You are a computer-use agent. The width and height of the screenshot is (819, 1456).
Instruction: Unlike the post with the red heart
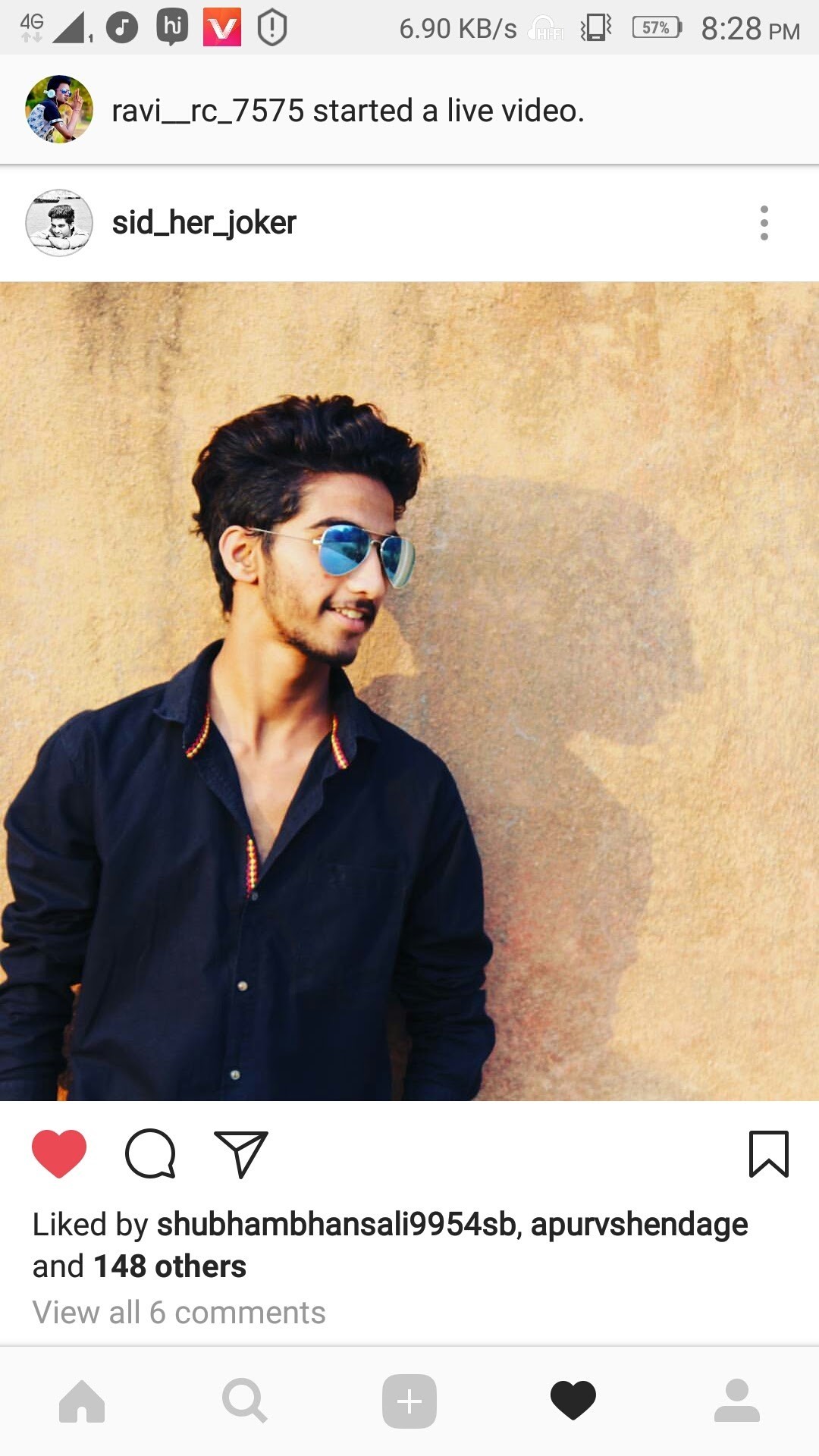pyautogui.click(x=59, y=1153)
